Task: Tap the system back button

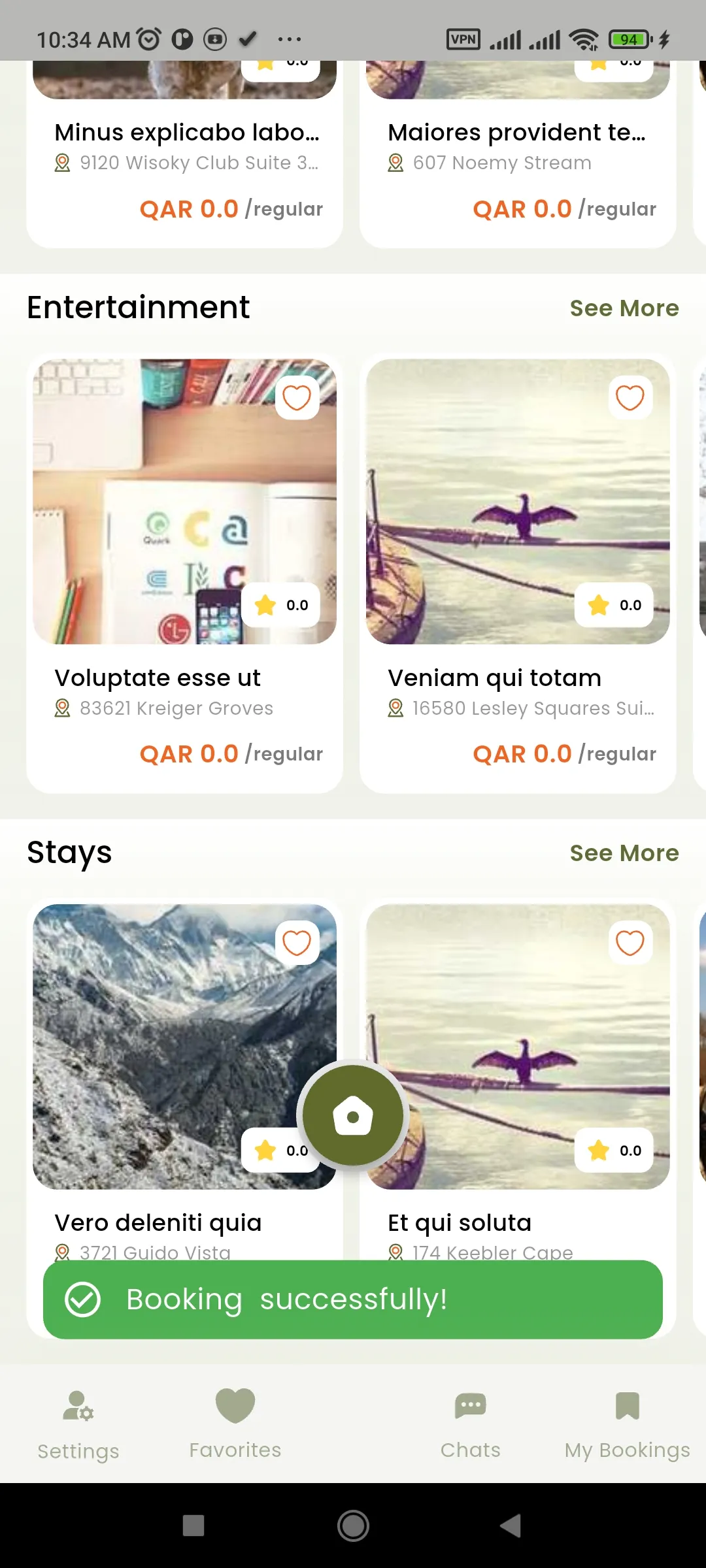Action: [510, 1526]
